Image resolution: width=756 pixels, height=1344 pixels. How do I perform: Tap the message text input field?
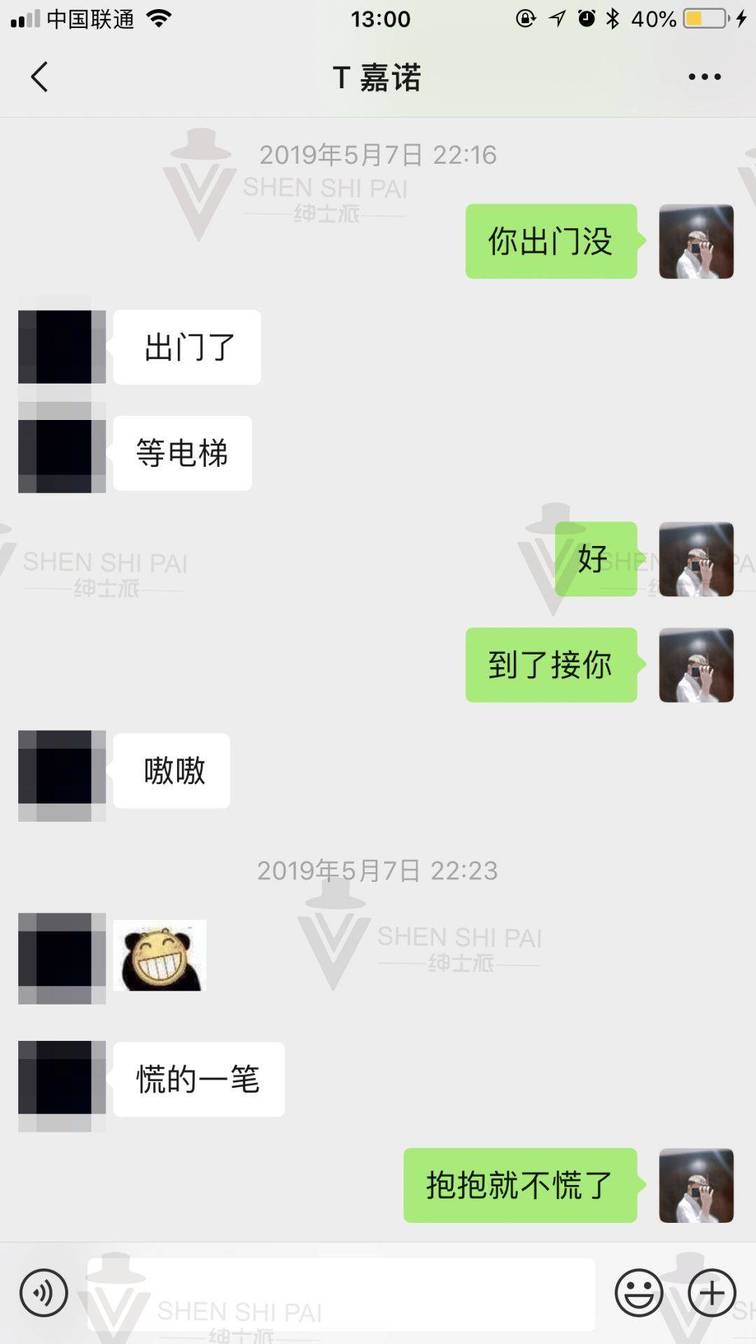(340, 1292)
